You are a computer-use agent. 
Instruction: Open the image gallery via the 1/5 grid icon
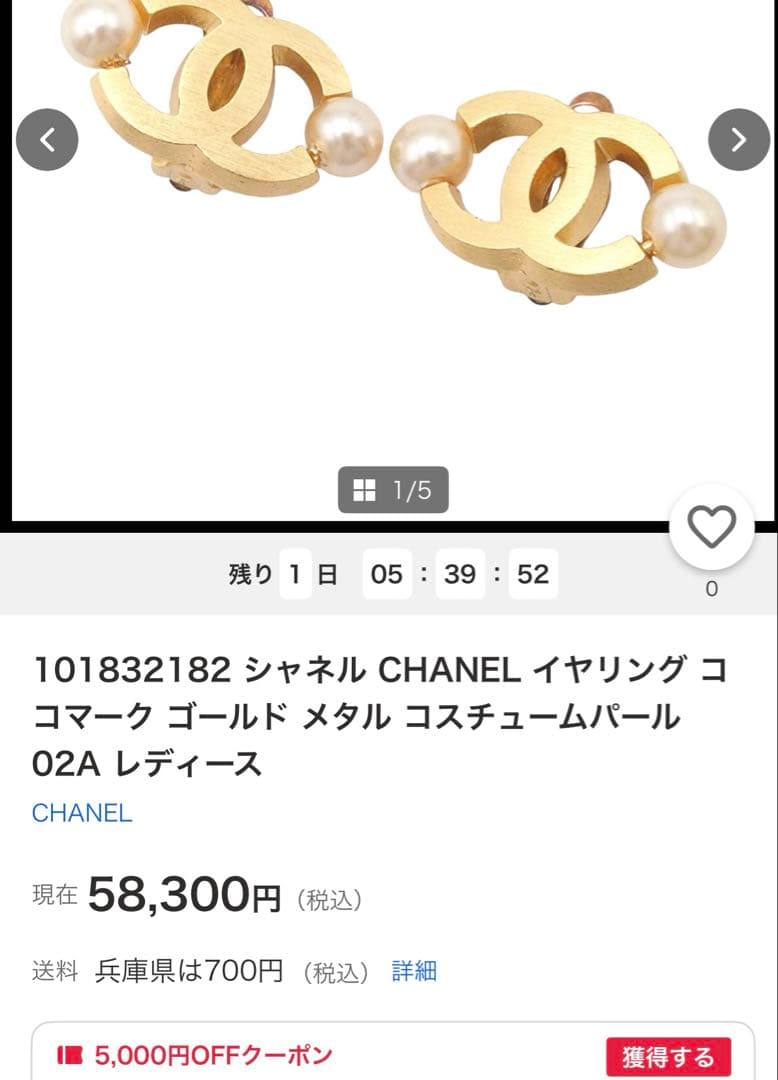click(394, 489)
